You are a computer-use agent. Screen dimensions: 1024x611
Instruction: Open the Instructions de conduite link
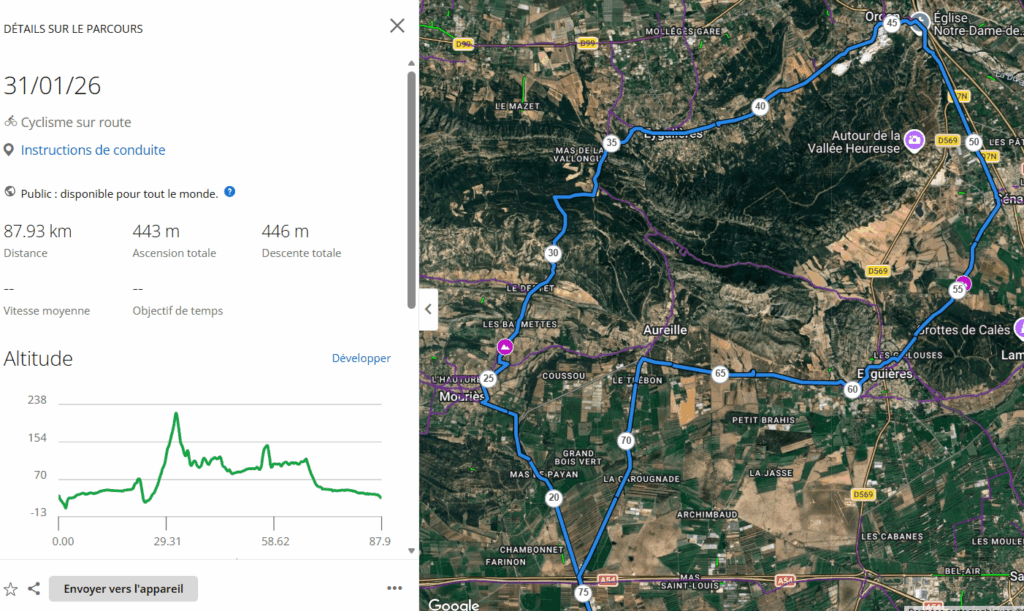coord(93,150)
